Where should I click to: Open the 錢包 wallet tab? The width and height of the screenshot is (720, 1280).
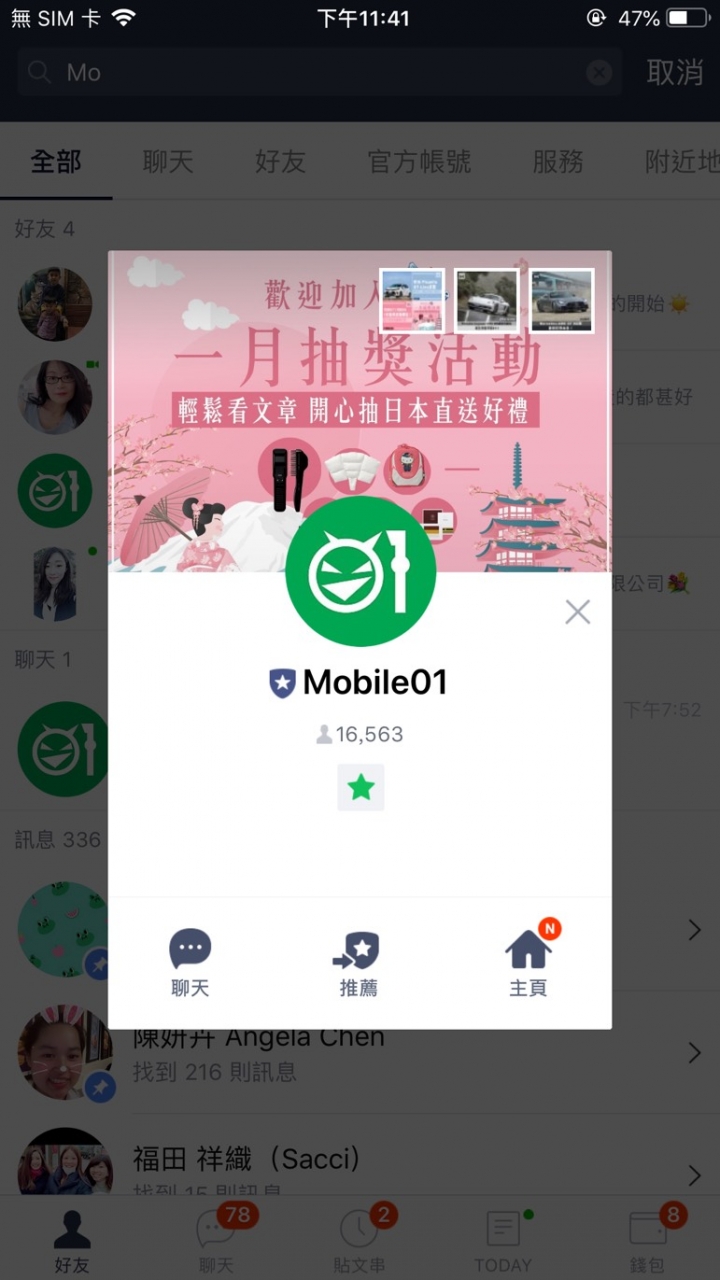click(x=648, y=1240)
